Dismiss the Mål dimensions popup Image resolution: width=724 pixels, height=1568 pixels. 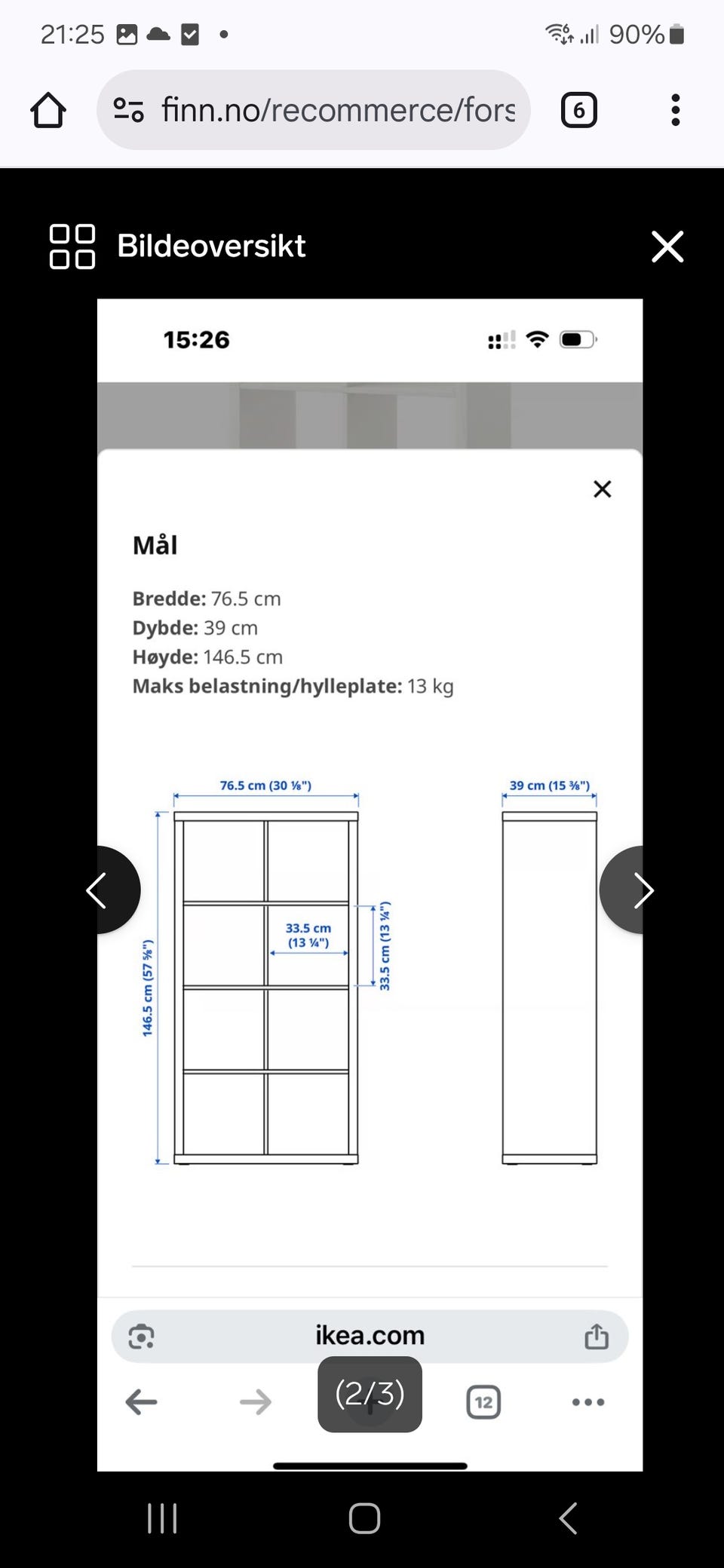pos(602,489)
